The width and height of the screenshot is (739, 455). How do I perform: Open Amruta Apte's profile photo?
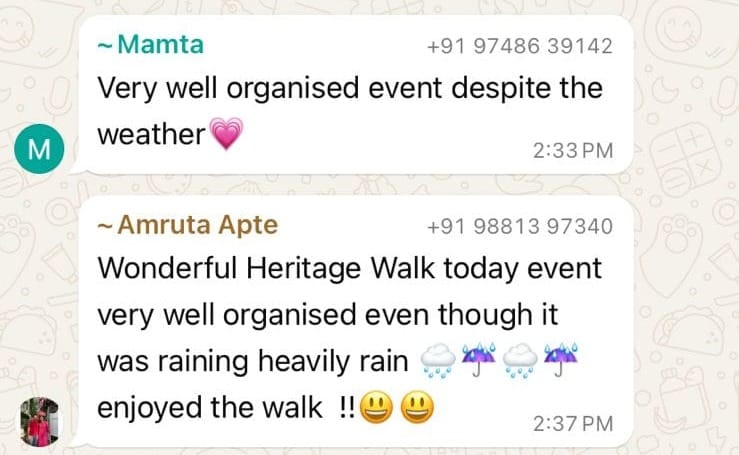pos(39,422)
